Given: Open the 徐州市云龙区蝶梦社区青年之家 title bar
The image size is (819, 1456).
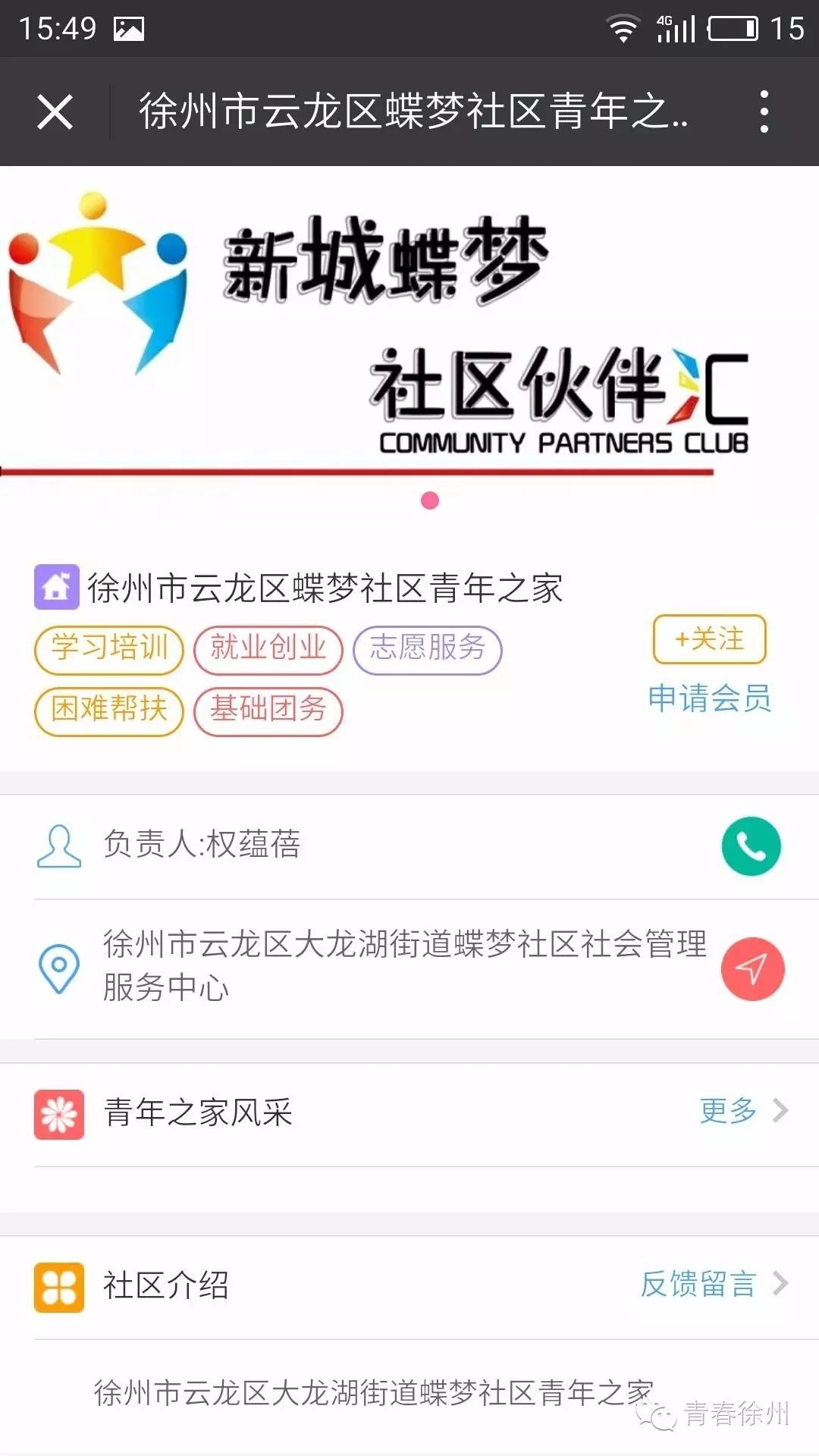Looking at the screenshot, I should coord(413,112).
